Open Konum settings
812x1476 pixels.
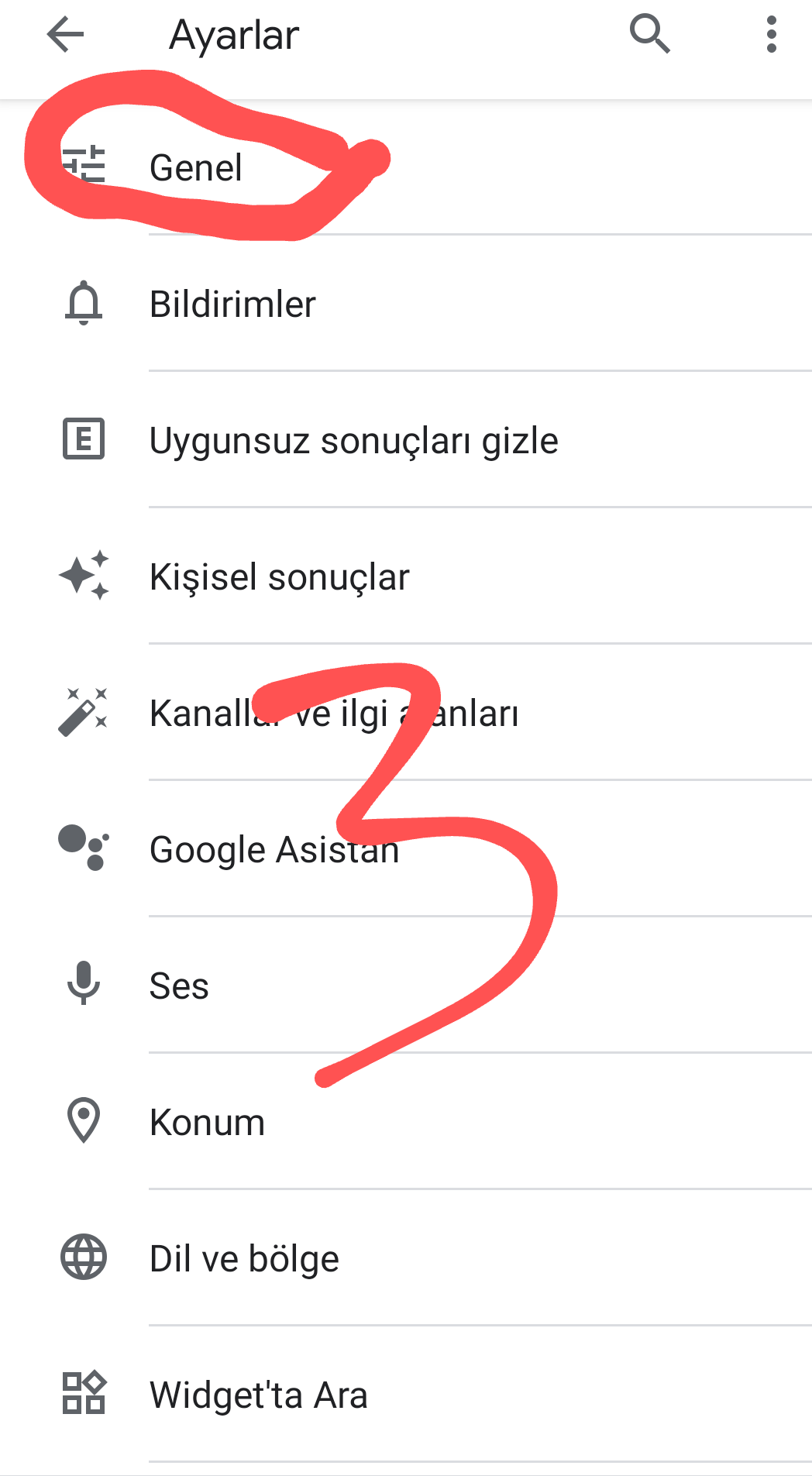(207, 1122)
